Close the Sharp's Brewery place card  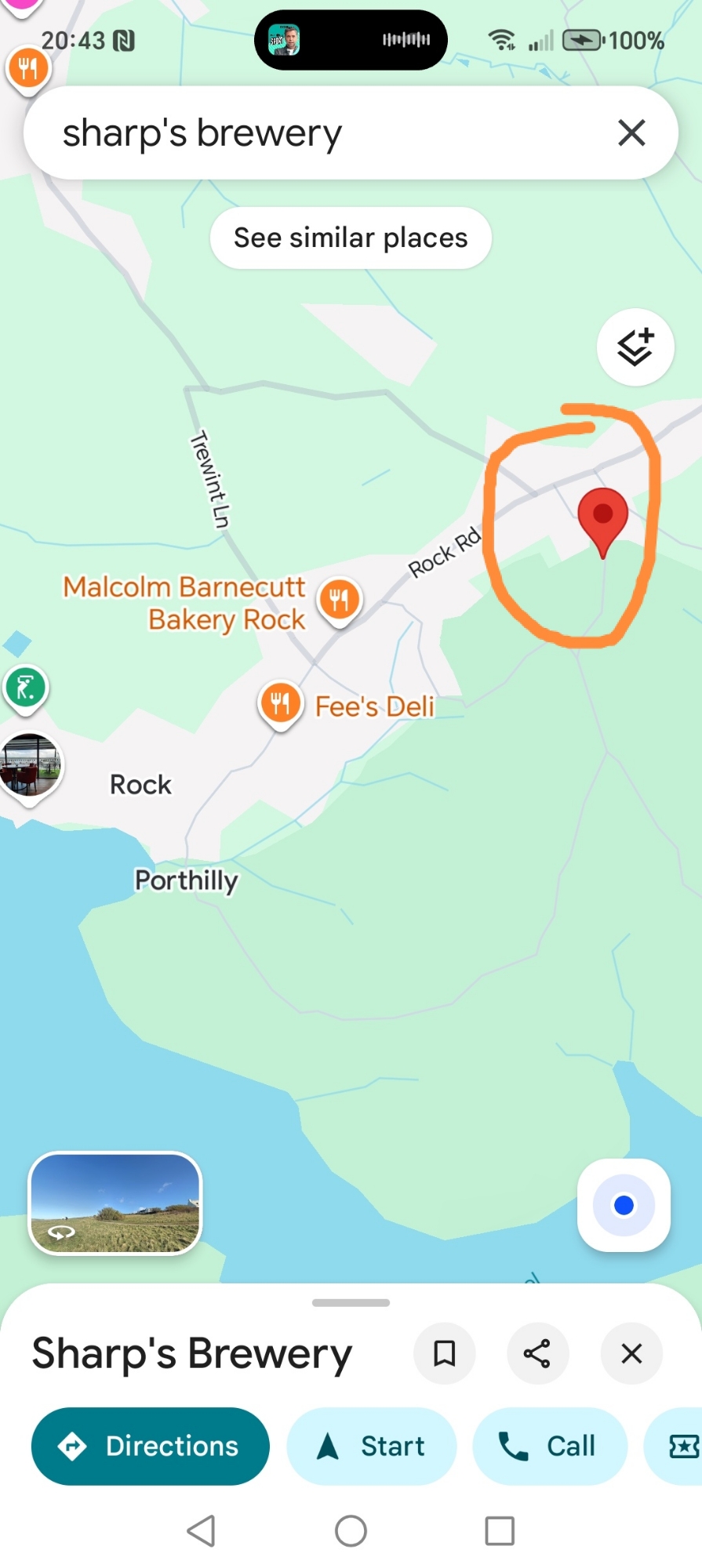pyautogui.click(x=631, y=1353)
